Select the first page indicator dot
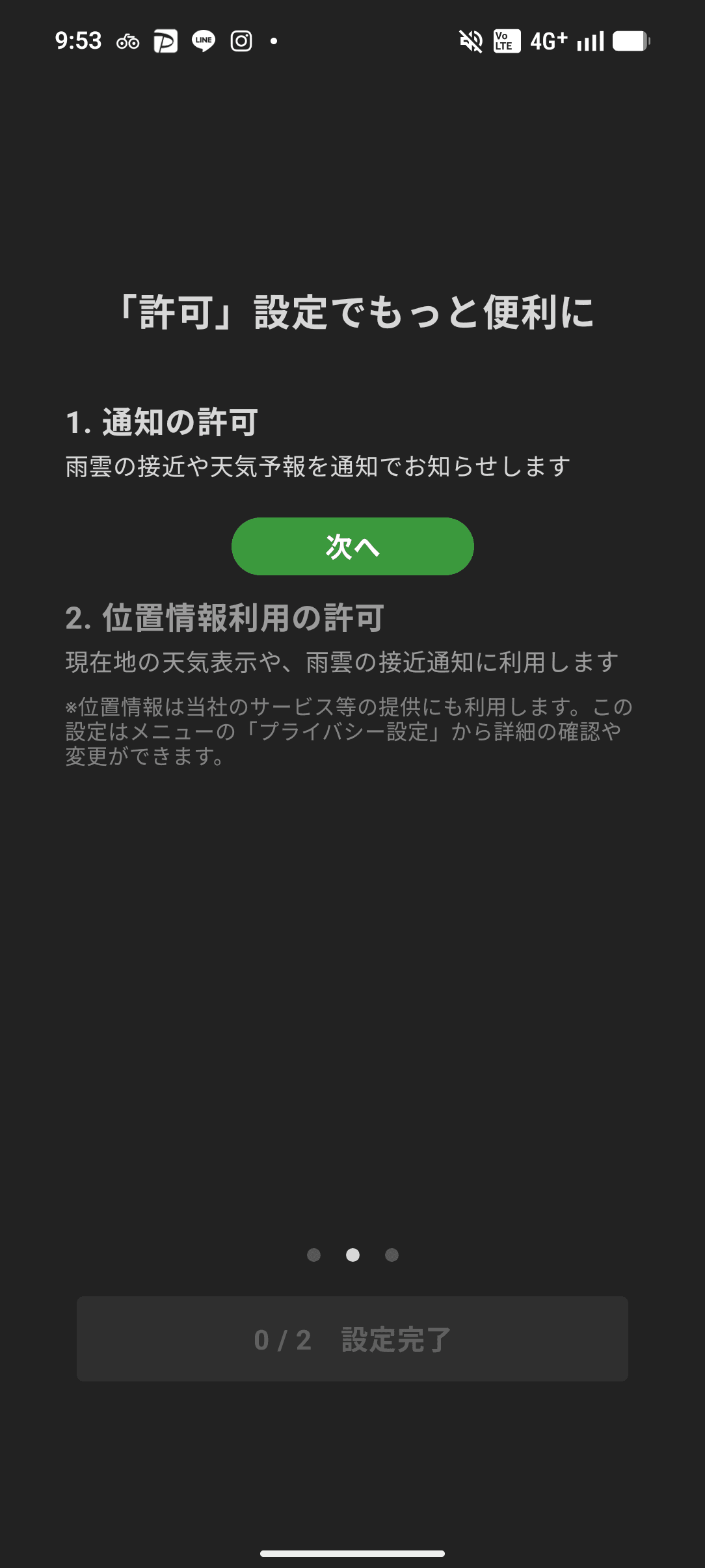 [314, 1255]
